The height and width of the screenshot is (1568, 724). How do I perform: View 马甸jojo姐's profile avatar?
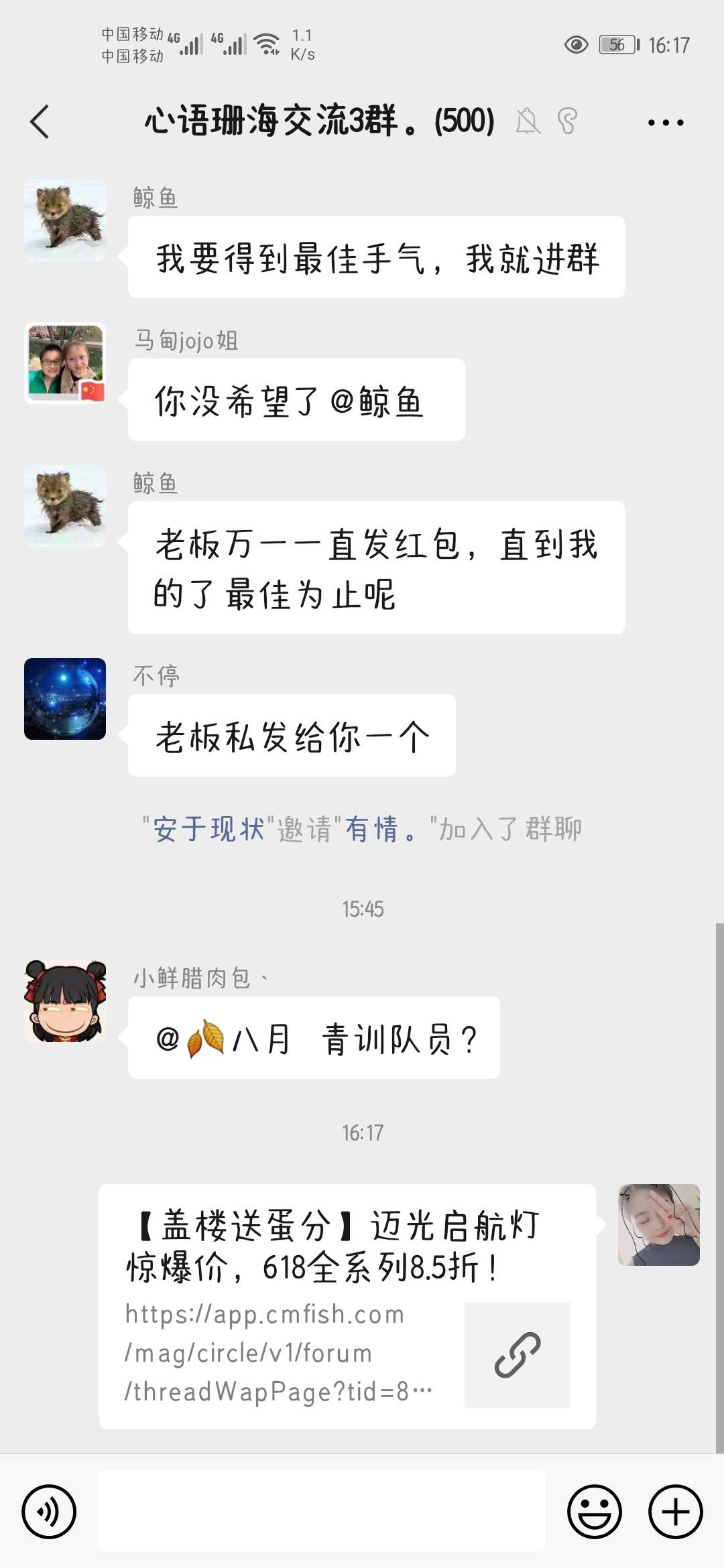[x=65, y=363]
